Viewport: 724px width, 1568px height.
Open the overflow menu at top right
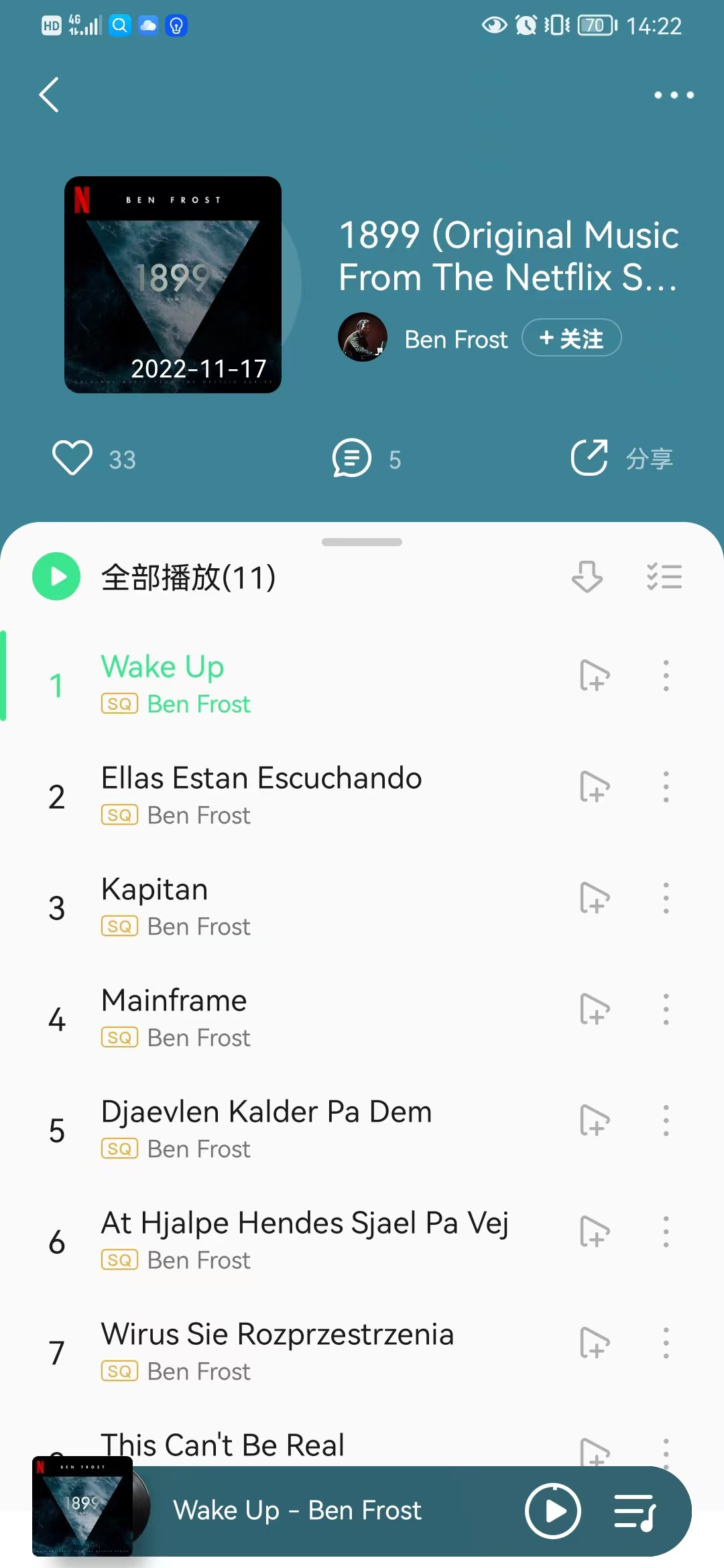point(674,95)
